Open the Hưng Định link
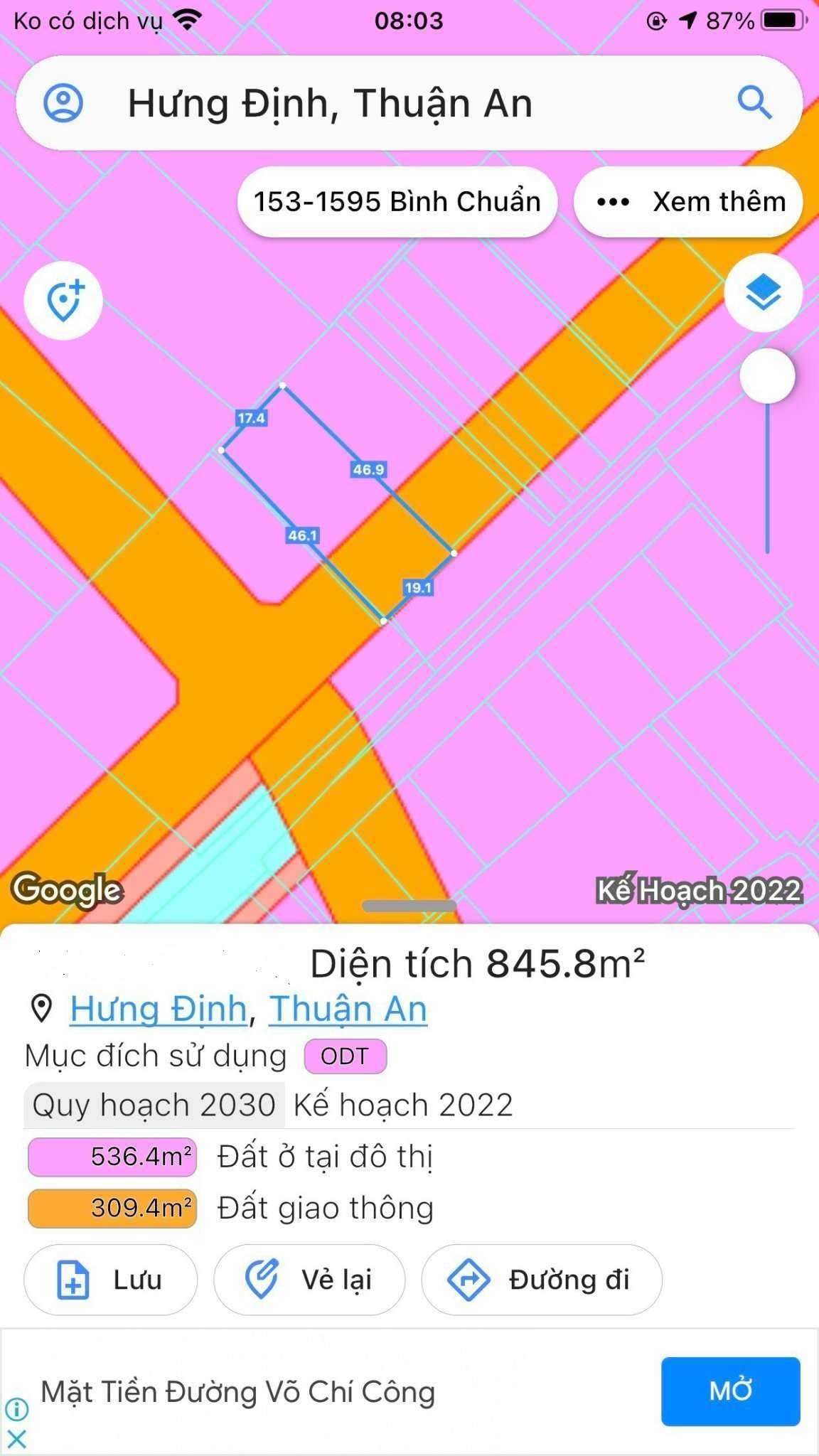 (x=158, y=1009)
